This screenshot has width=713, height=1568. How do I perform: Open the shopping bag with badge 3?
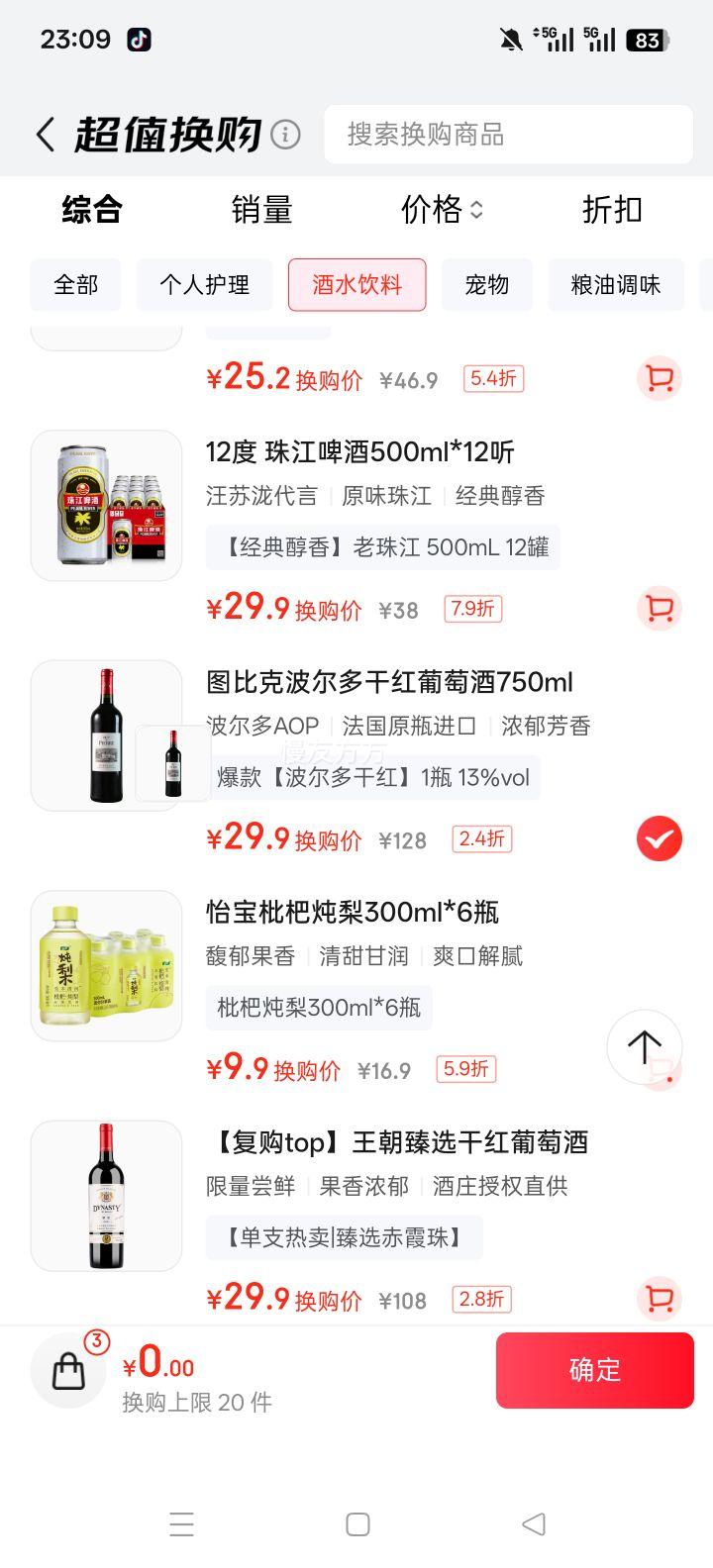[67, 1370]
